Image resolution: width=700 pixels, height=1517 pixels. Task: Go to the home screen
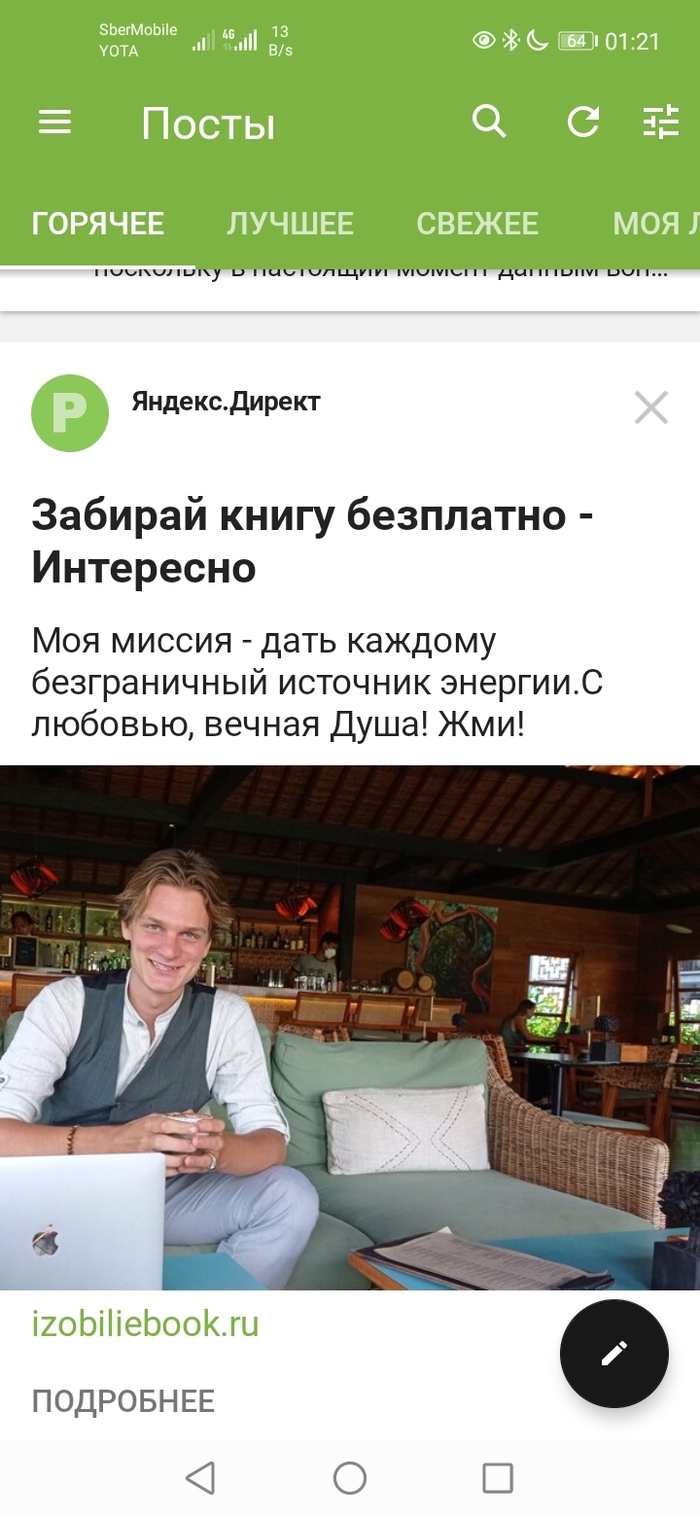click(x=349, y=1477)
